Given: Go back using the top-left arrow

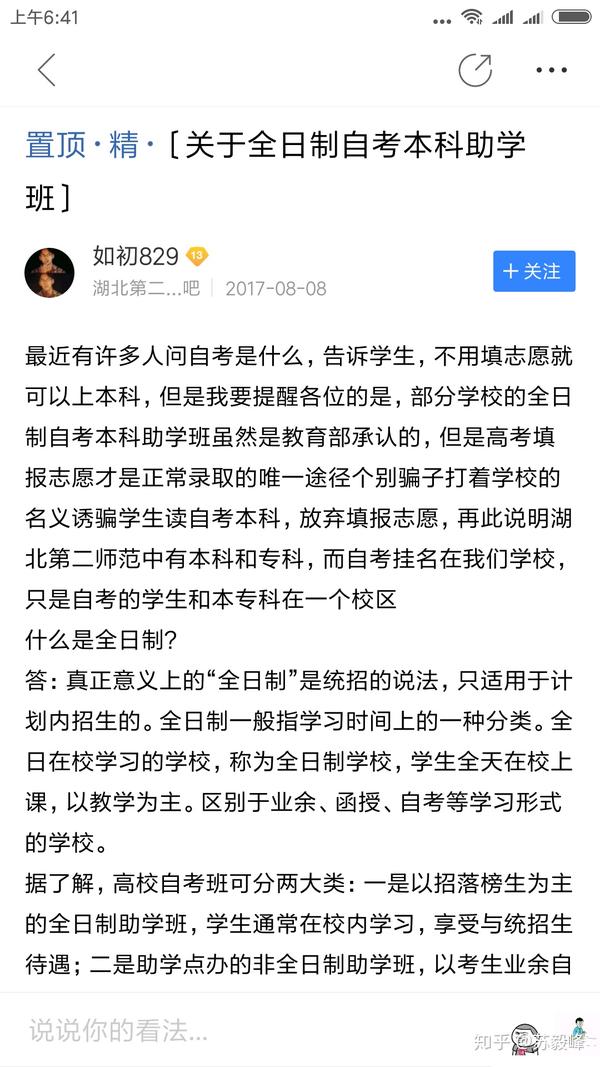Looking at the screenshot, I should pyautogui.click(x=46, y=70).
